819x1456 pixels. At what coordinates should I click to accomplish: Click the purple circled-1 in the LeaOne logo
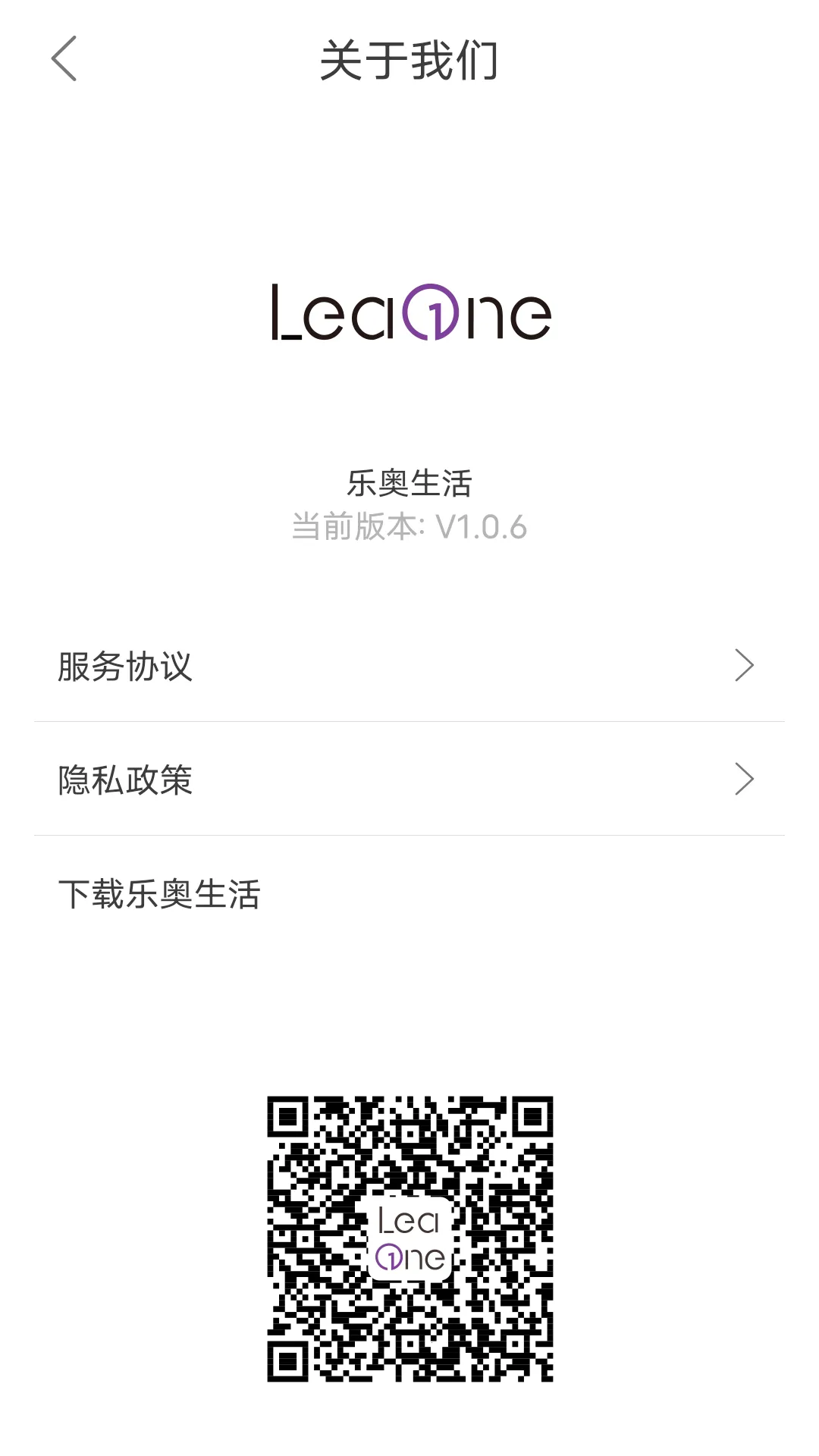pyautogui.click(x=431, y=313)
